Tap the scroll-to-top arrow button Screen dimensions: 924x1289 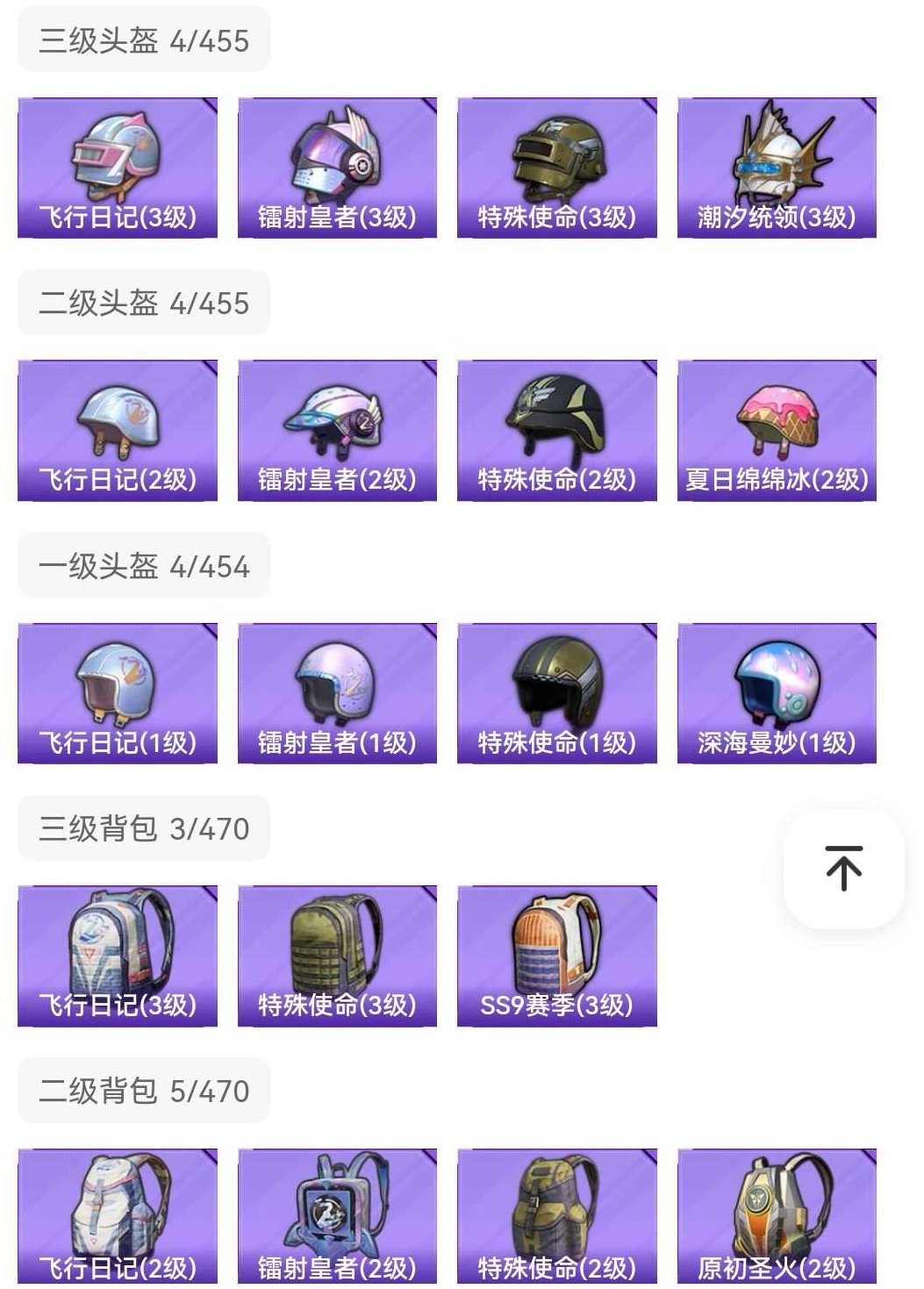click(x=843, y=868)
